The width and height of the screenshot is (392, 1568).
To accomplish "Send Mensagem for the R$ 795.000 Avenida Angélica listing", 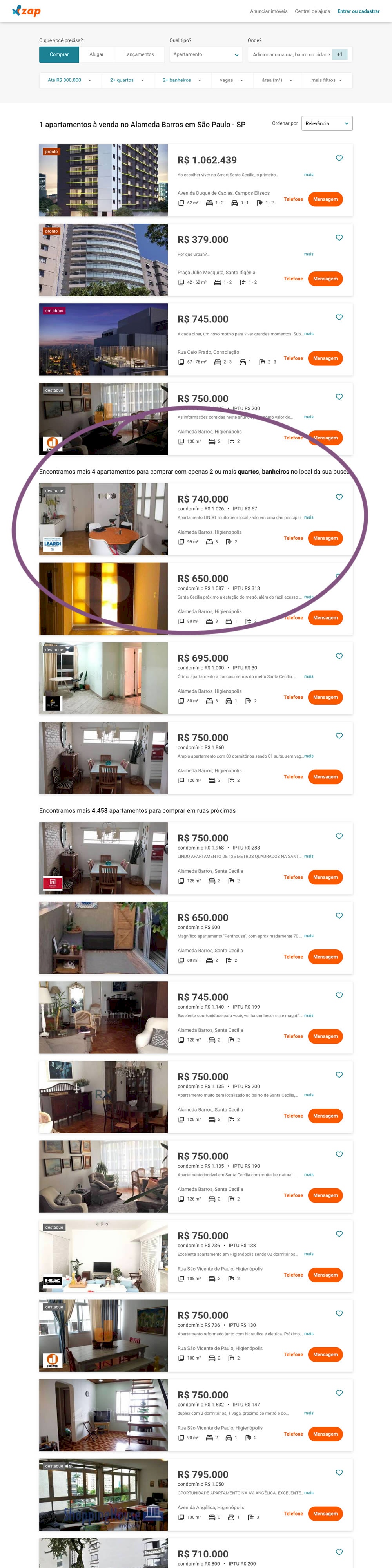I will click(x=325, y=1513).
